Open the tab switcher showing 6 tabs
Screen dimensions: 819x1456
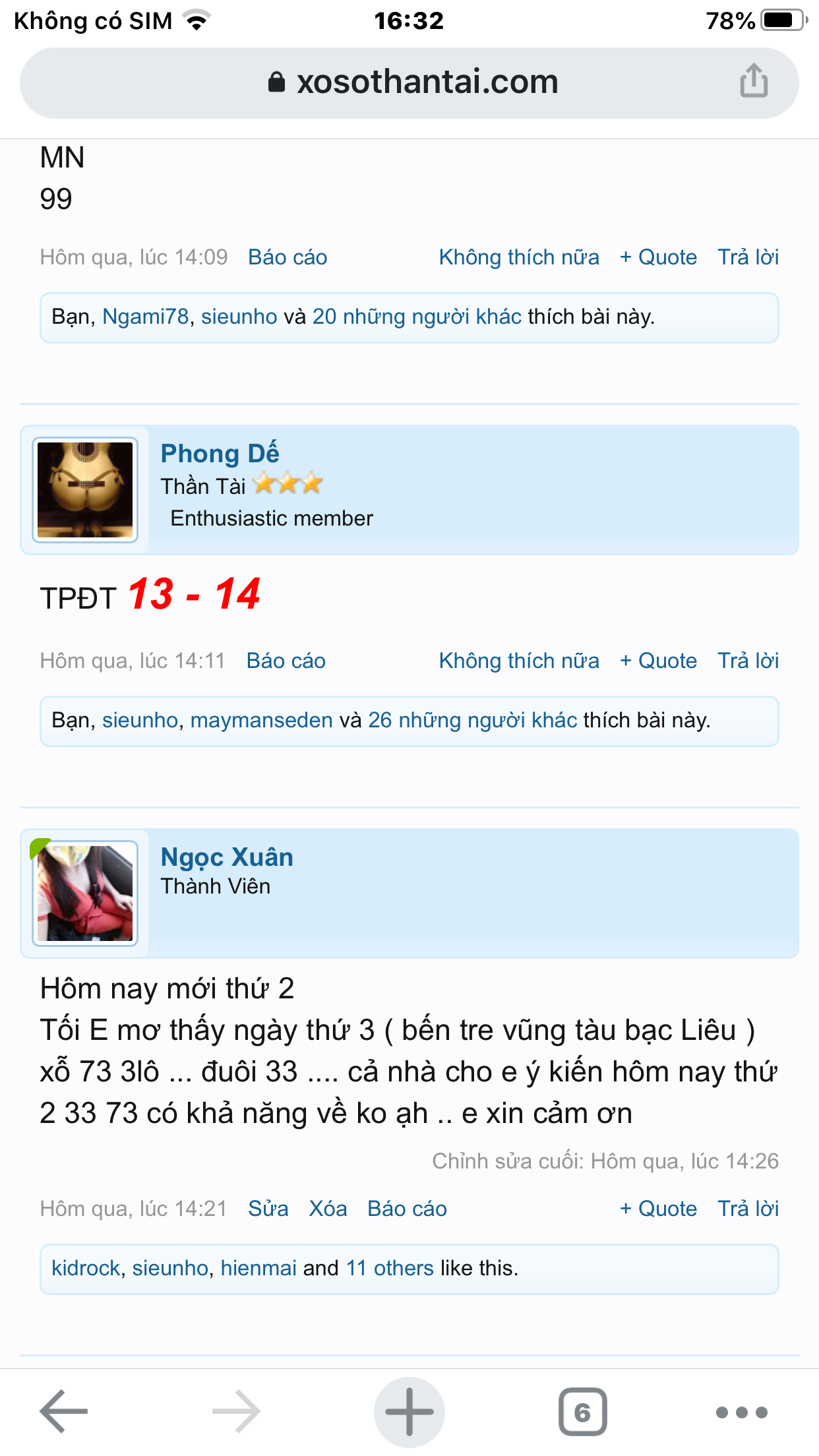[582, 1412]
